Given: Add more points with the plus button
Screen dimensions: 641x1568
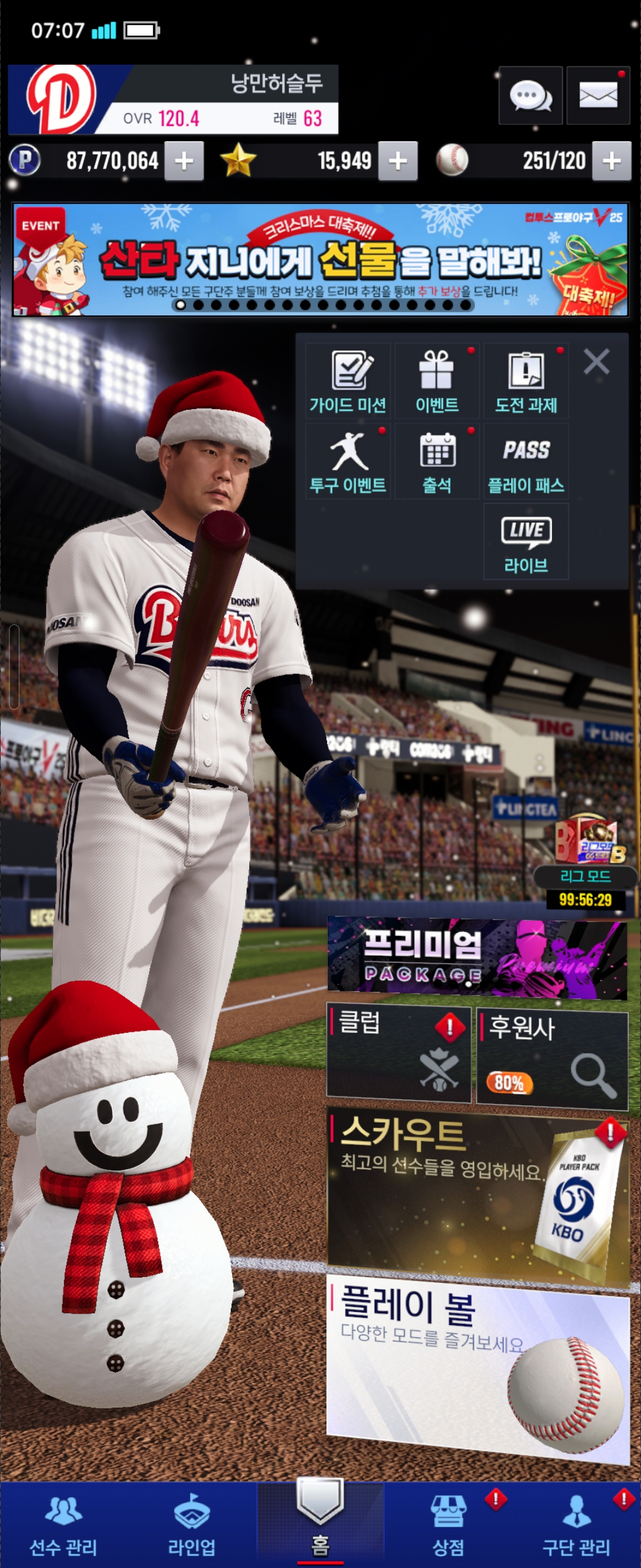Looking at the screenshot, I should [x=183, y=162].
